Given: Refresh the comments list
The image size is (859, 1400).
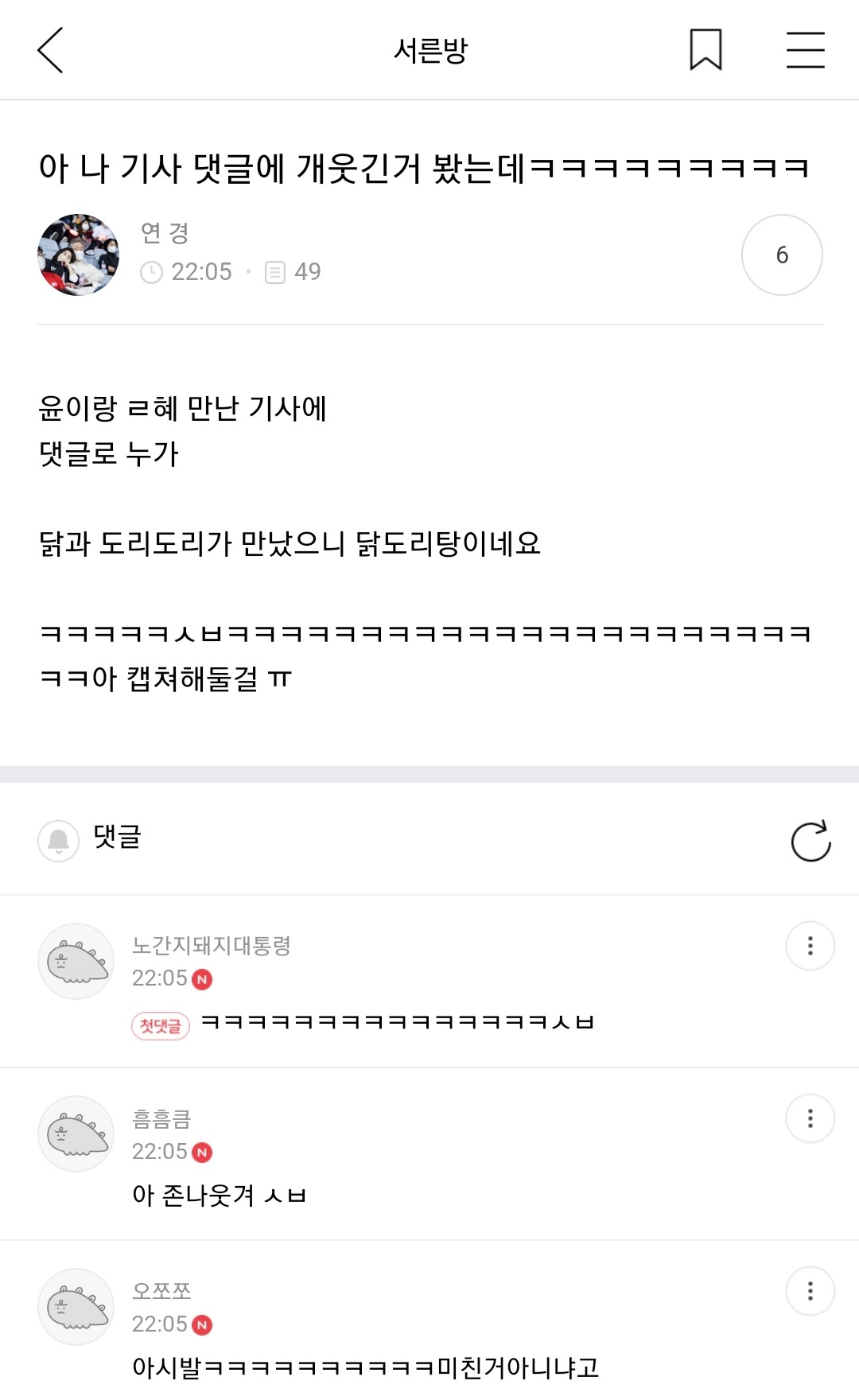Looking at the screenshot, I should click(x=810, y=841).
